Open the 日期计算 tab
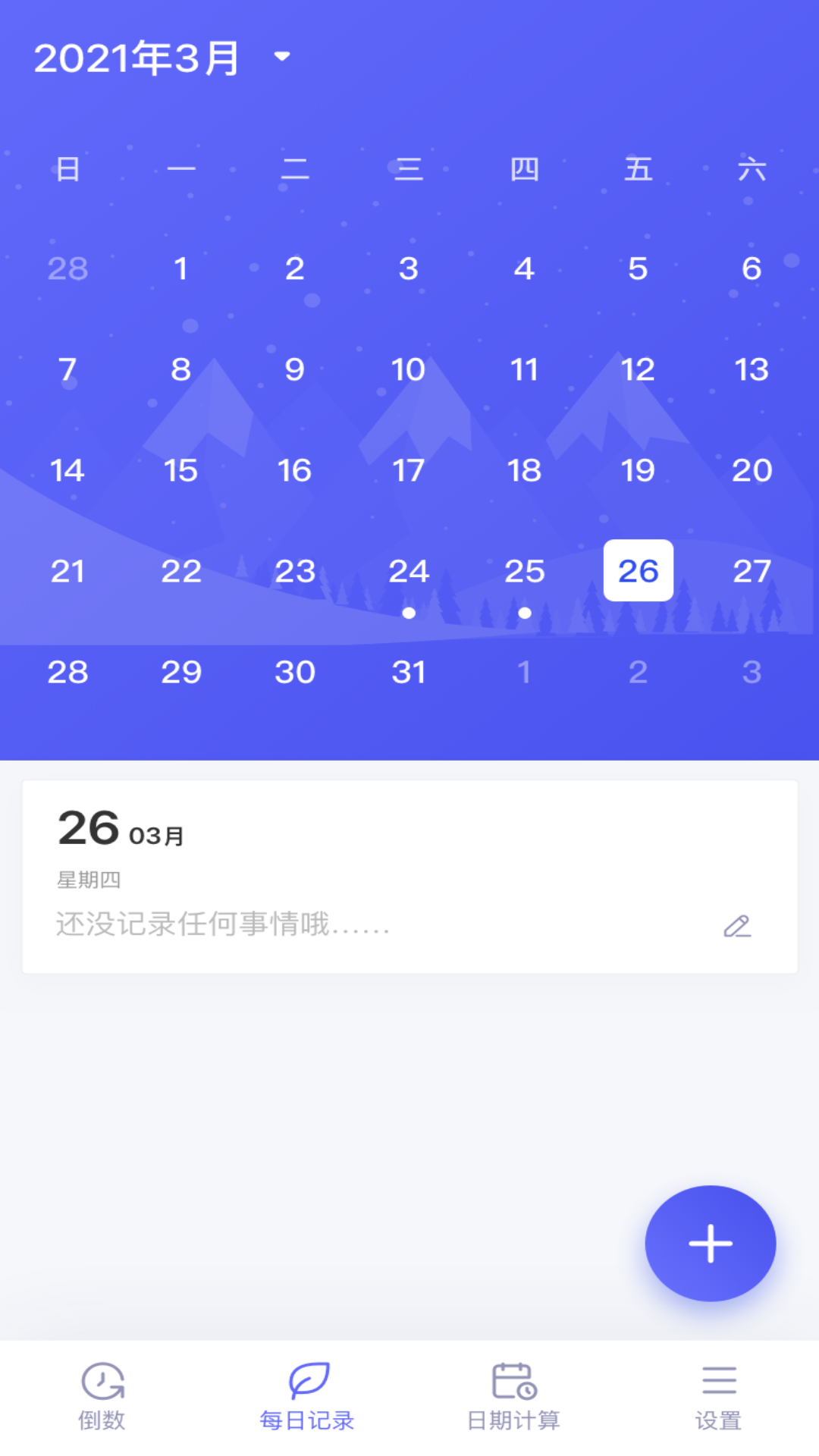This screenshot has height=1456, width=819. pyautogui.click(x=513, y=1397)
